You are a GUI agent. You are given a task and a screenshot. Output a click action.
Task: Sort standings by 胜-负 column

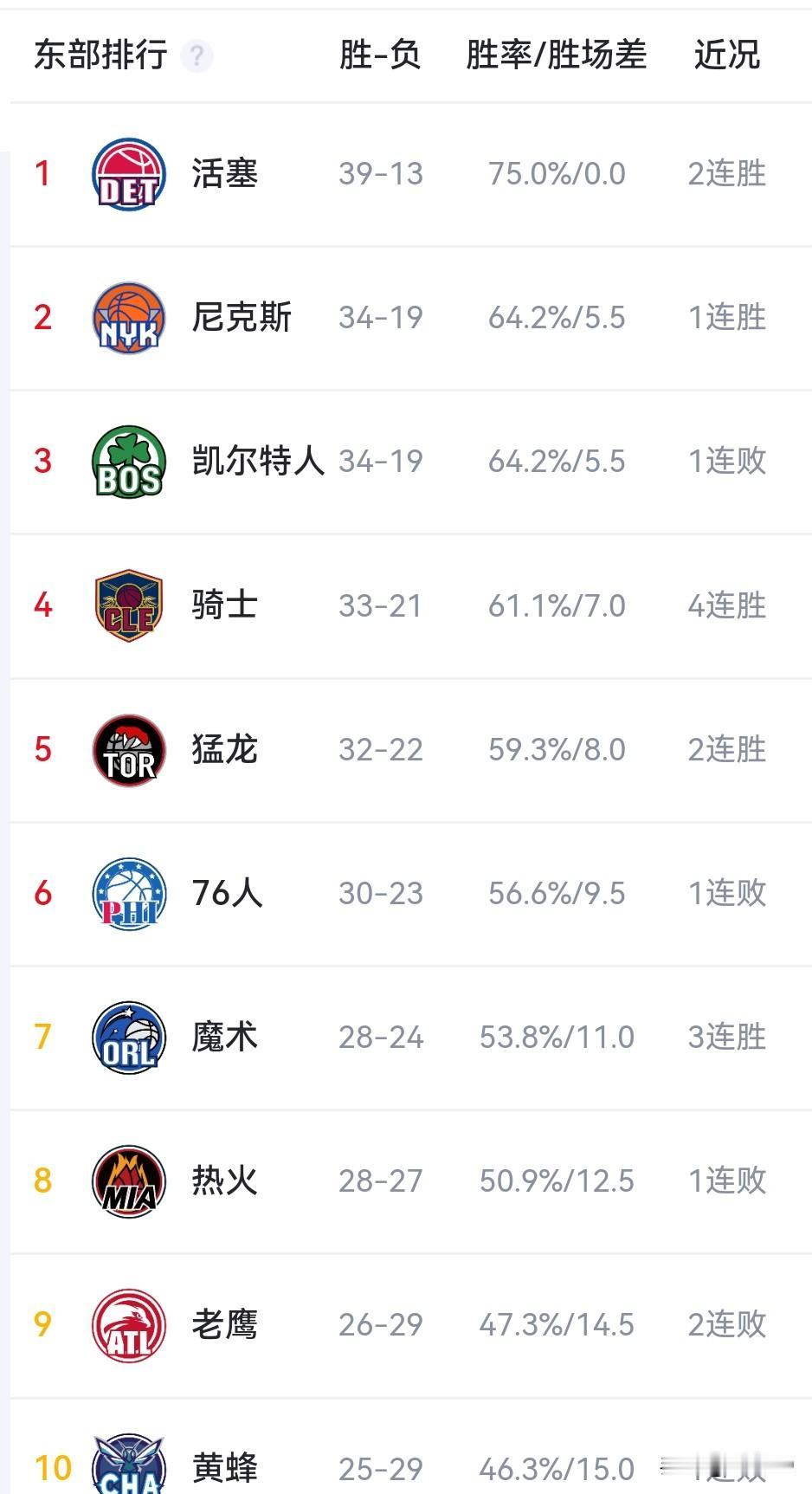coord(379,54)
